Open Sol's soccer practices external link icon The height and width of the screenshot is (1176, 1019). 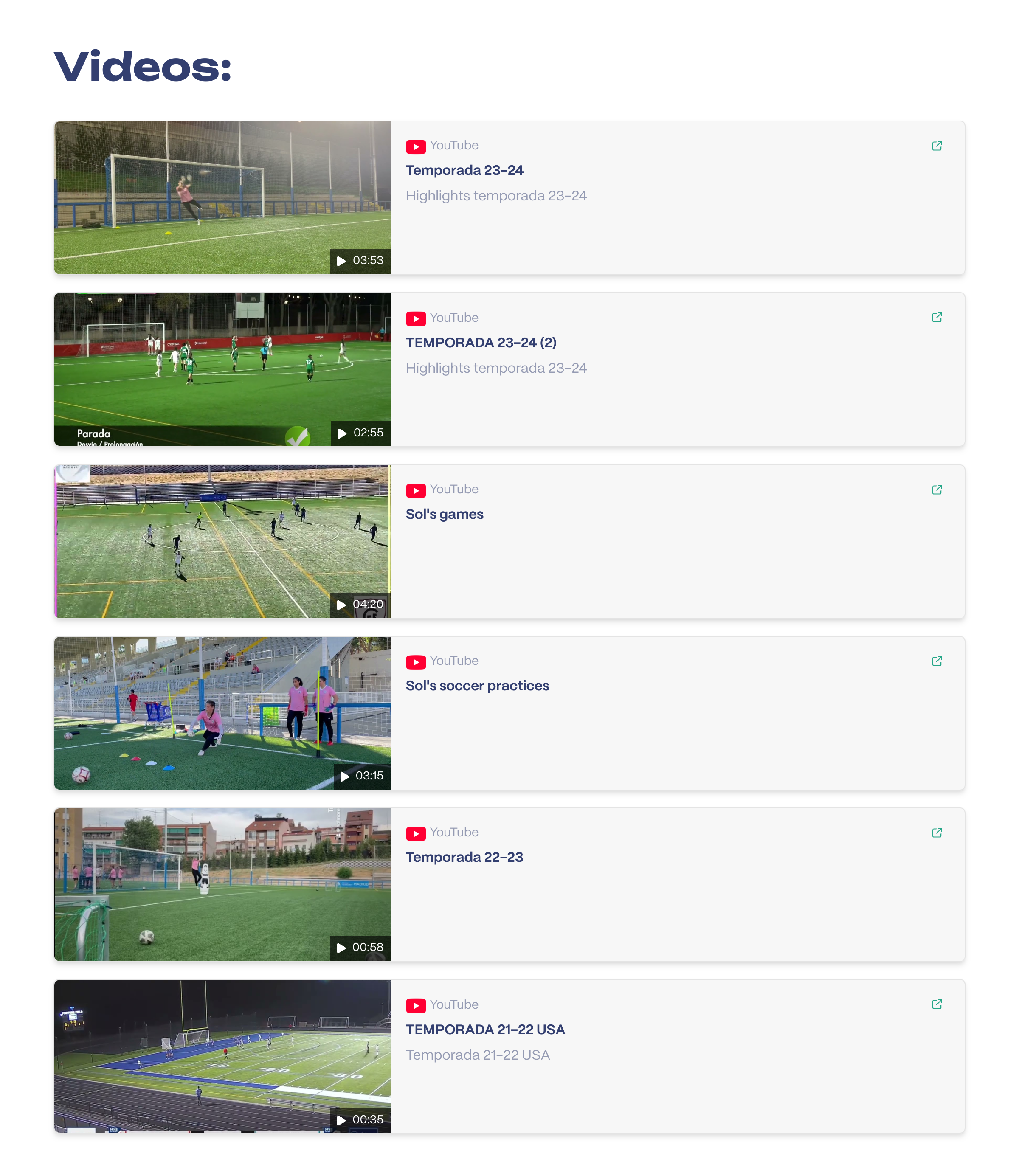click(937, 661)
